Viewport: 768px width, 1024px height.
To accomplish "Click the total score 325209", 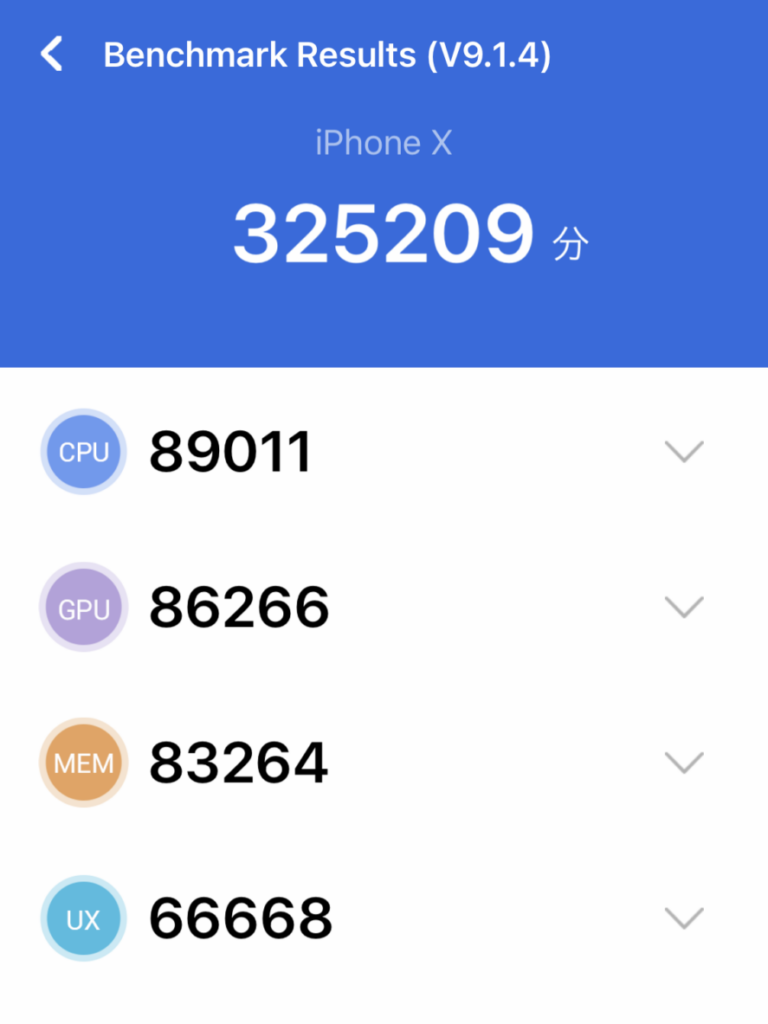I will 384,235.
